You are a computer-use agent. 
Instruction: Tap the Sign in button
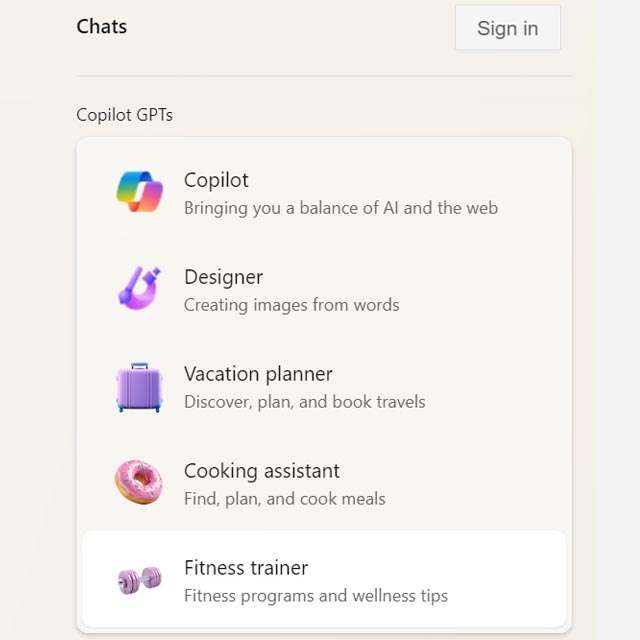(507, 28)
